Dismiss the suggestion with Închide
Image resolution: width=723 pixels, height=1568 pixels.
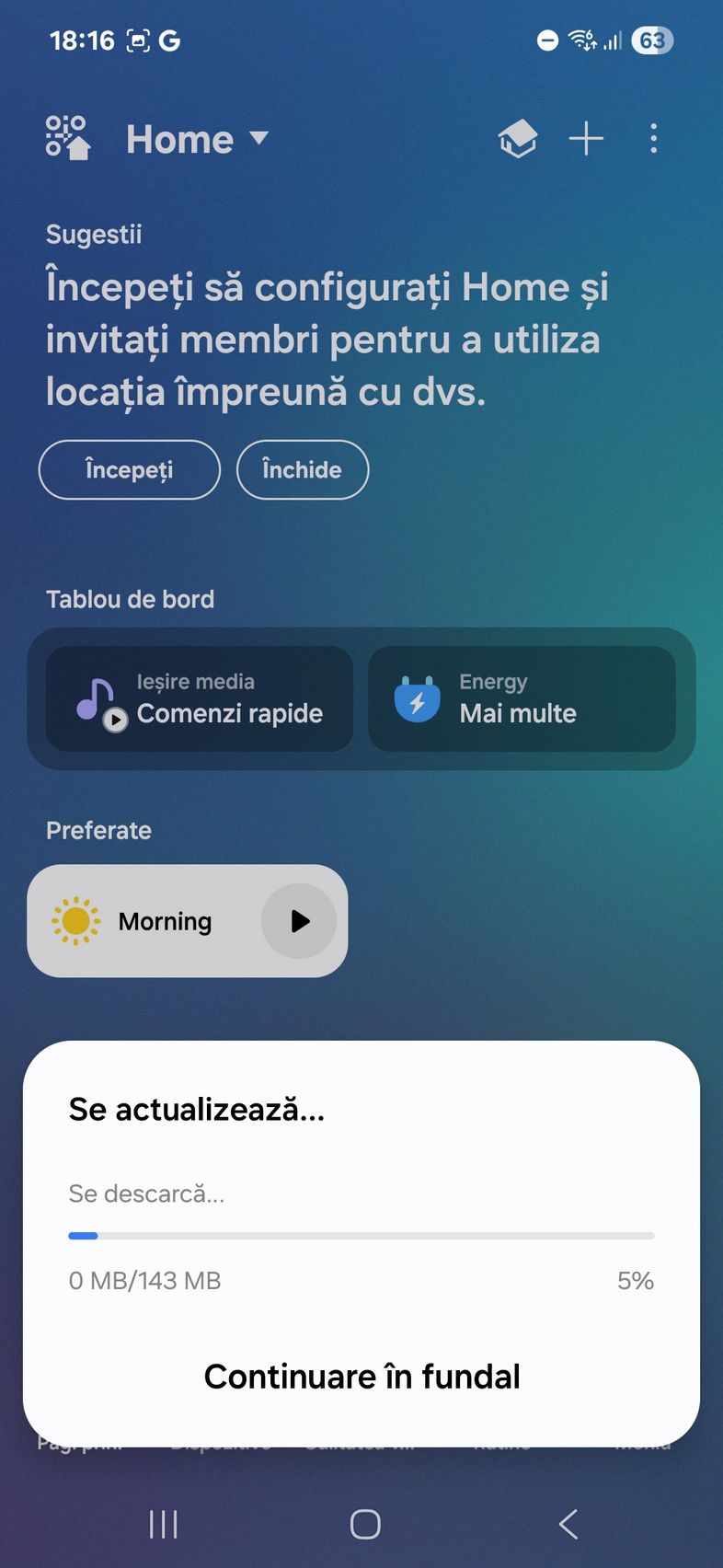[x=303, y=470]
